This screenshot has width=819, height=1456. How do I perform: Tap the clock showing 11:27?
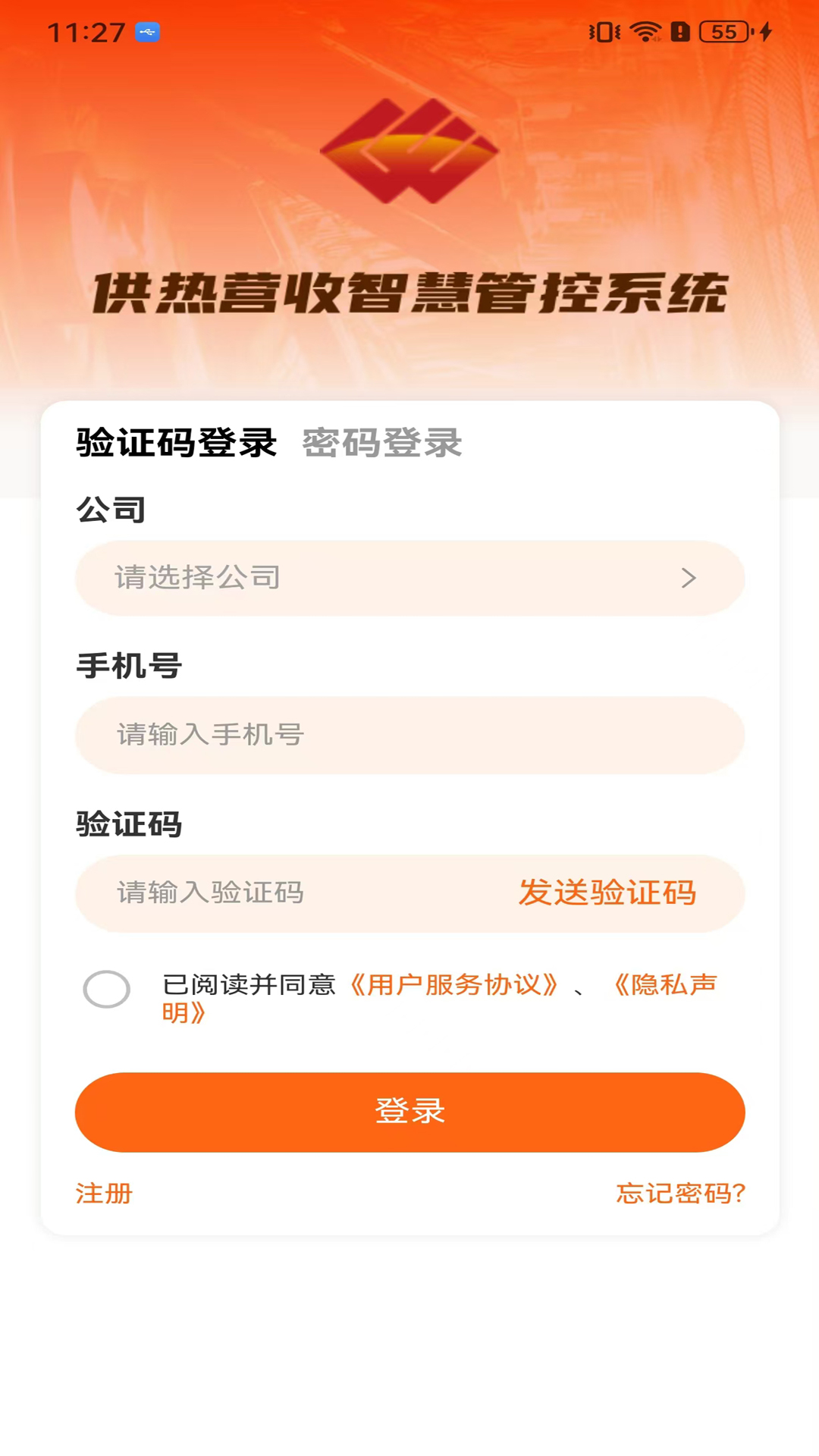coord(86,32)
